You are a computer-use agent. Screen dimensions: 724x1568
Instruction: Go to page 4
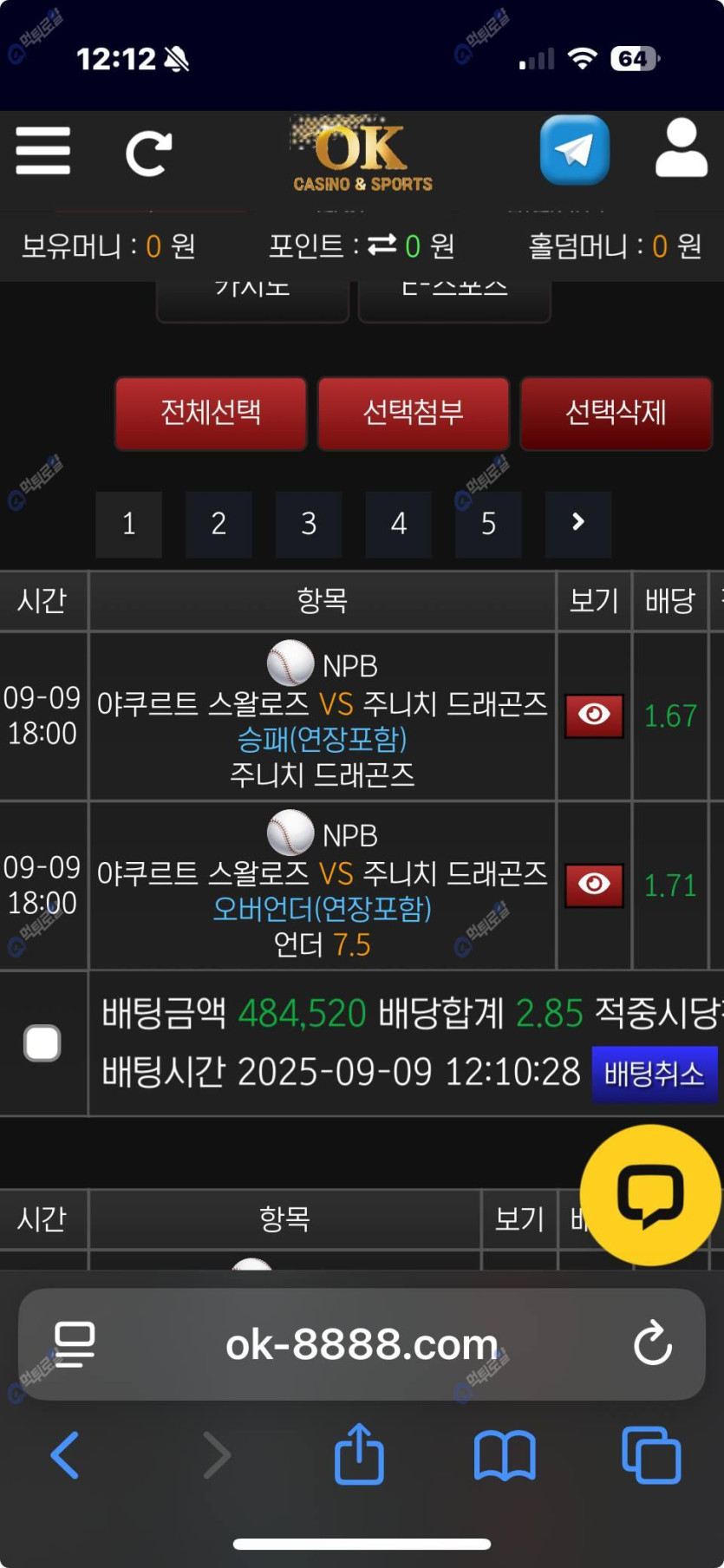pyautogui.click(x=399, y=524)
